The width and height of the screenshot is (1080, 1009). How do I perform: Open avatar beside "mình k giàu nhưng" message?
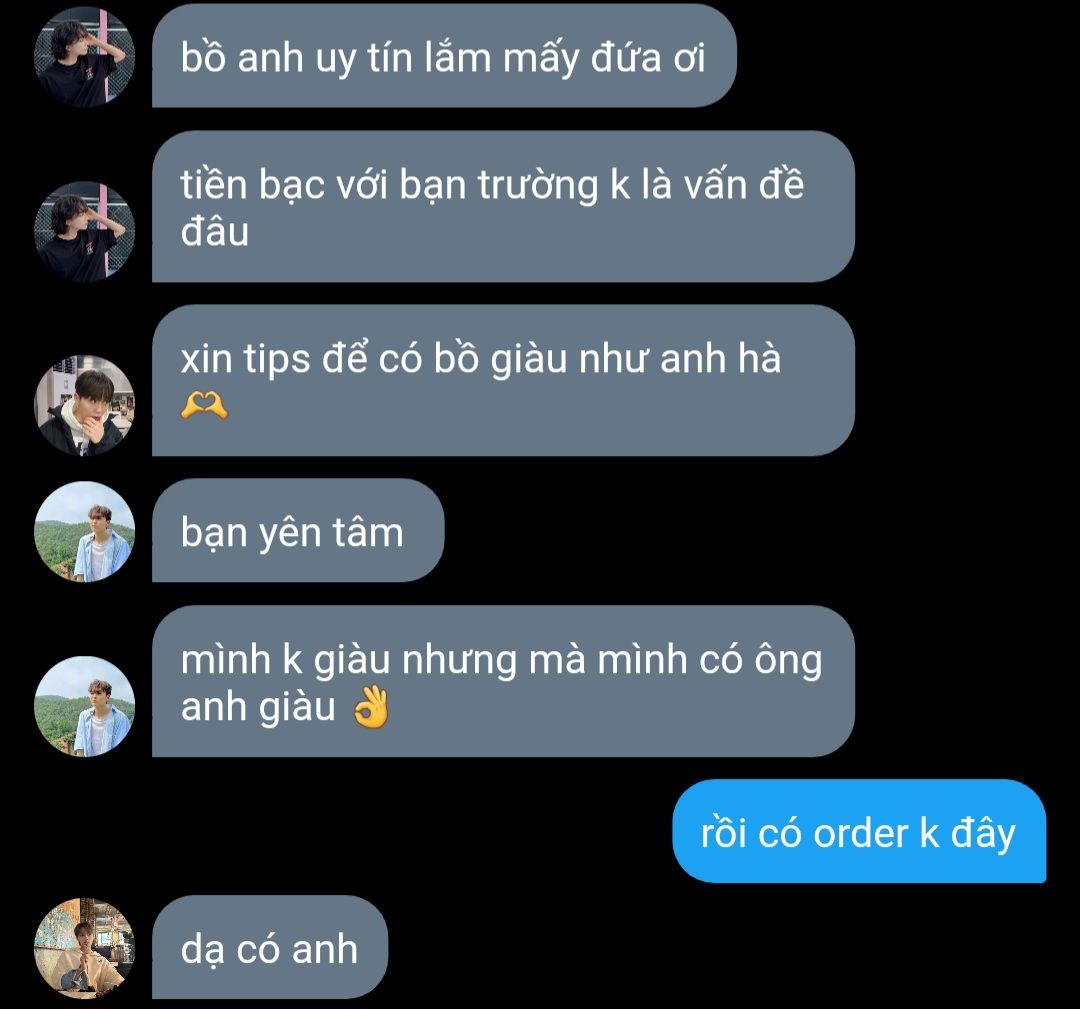pos(84,706)
